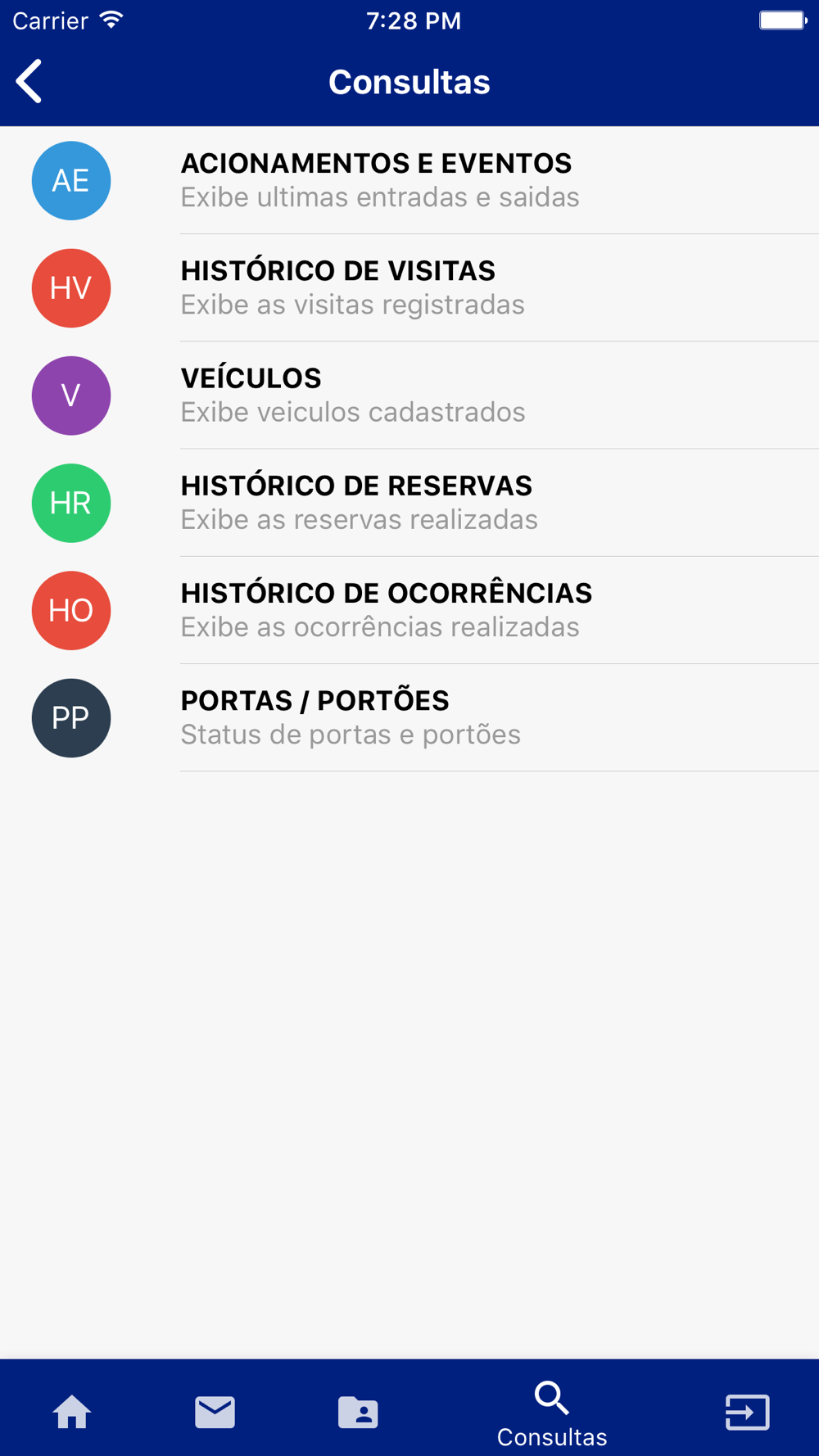Go back using the header arrow
The width and height of the screenshot is (819, 1456).
point(29,81)
